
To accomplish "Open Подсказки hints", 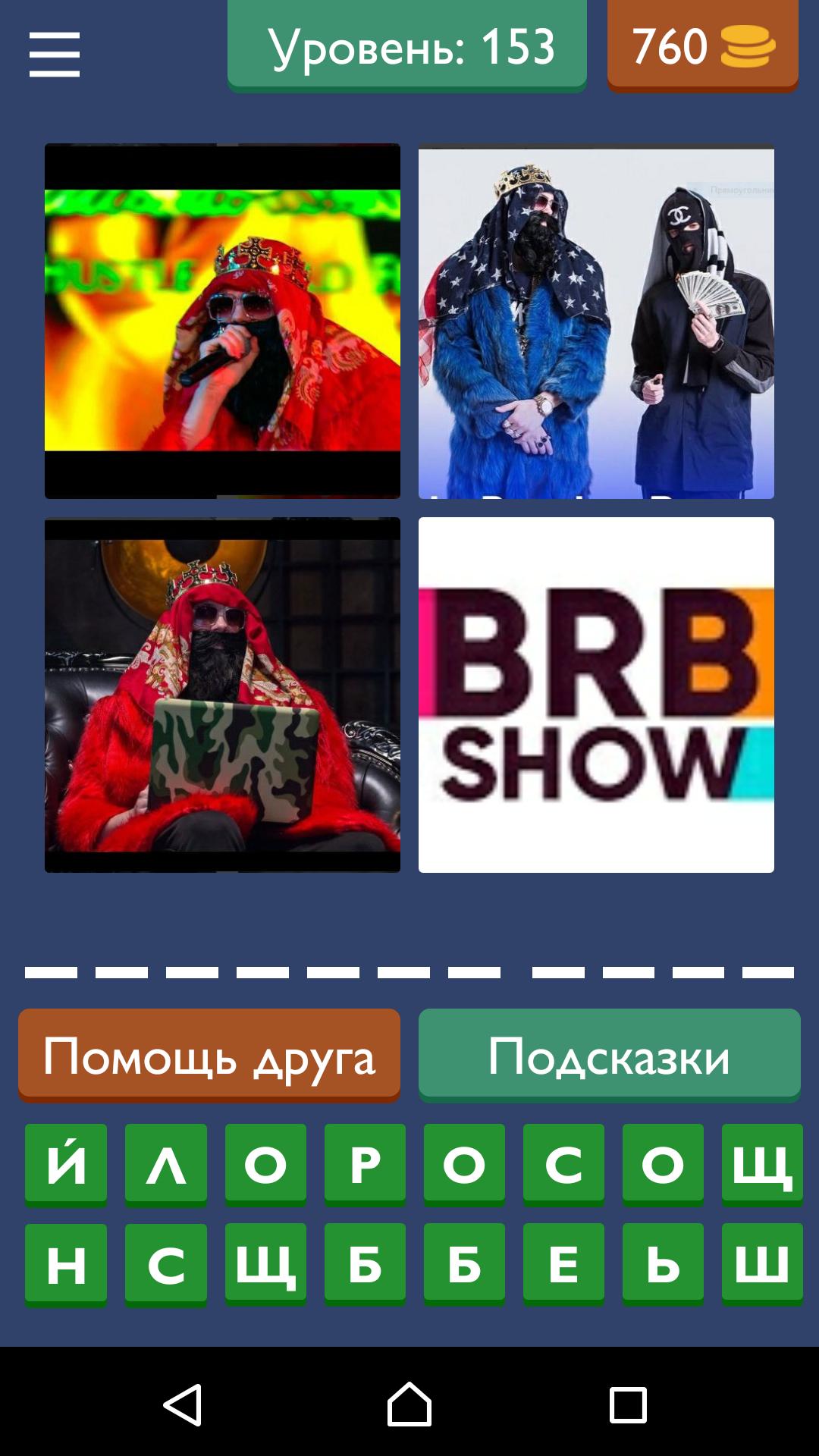I will tap(609, 1055).
